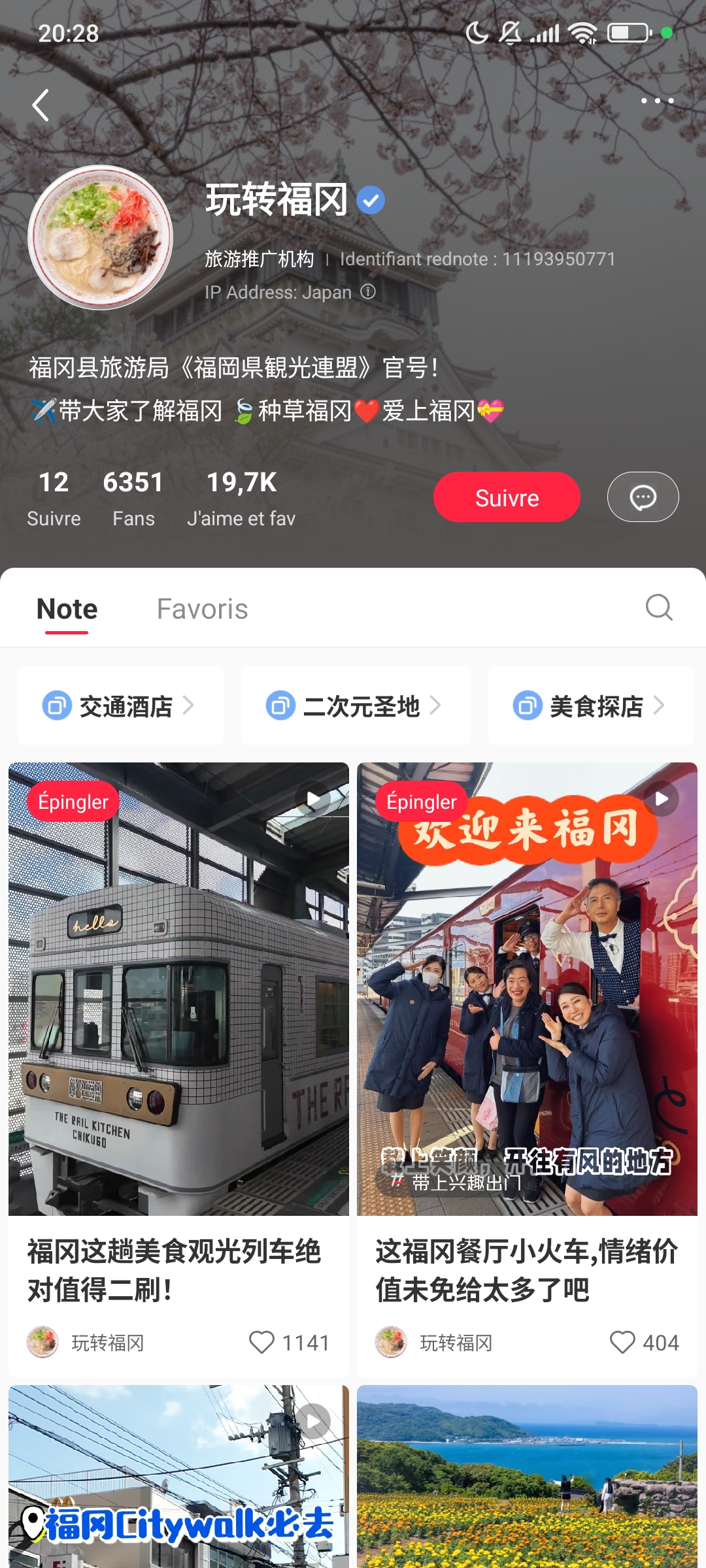This screenshot has height=1568, width=706.
Task: Tap the red Suivre button
Action: point(506,497)
